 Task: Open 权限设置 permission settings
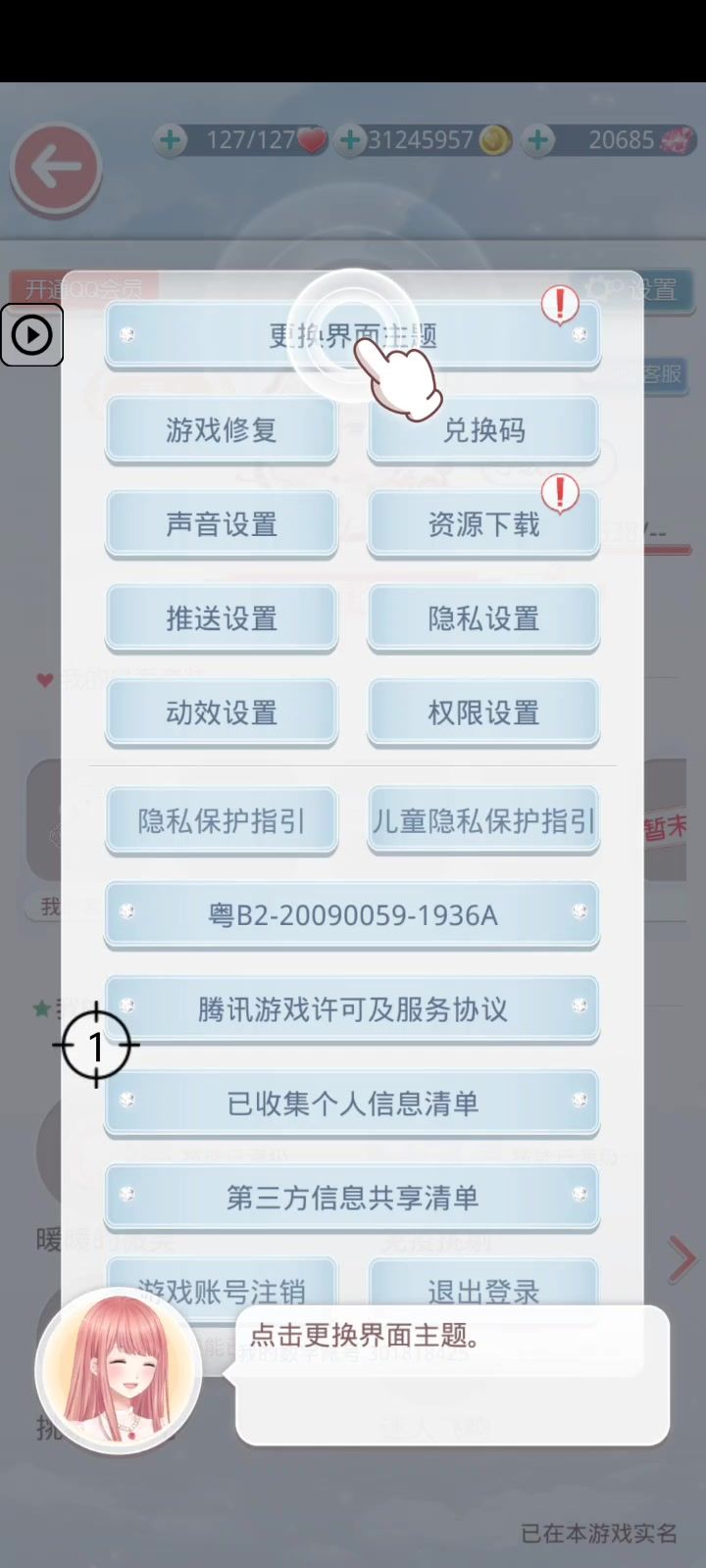pyautogui.click(x=483, y=712)
